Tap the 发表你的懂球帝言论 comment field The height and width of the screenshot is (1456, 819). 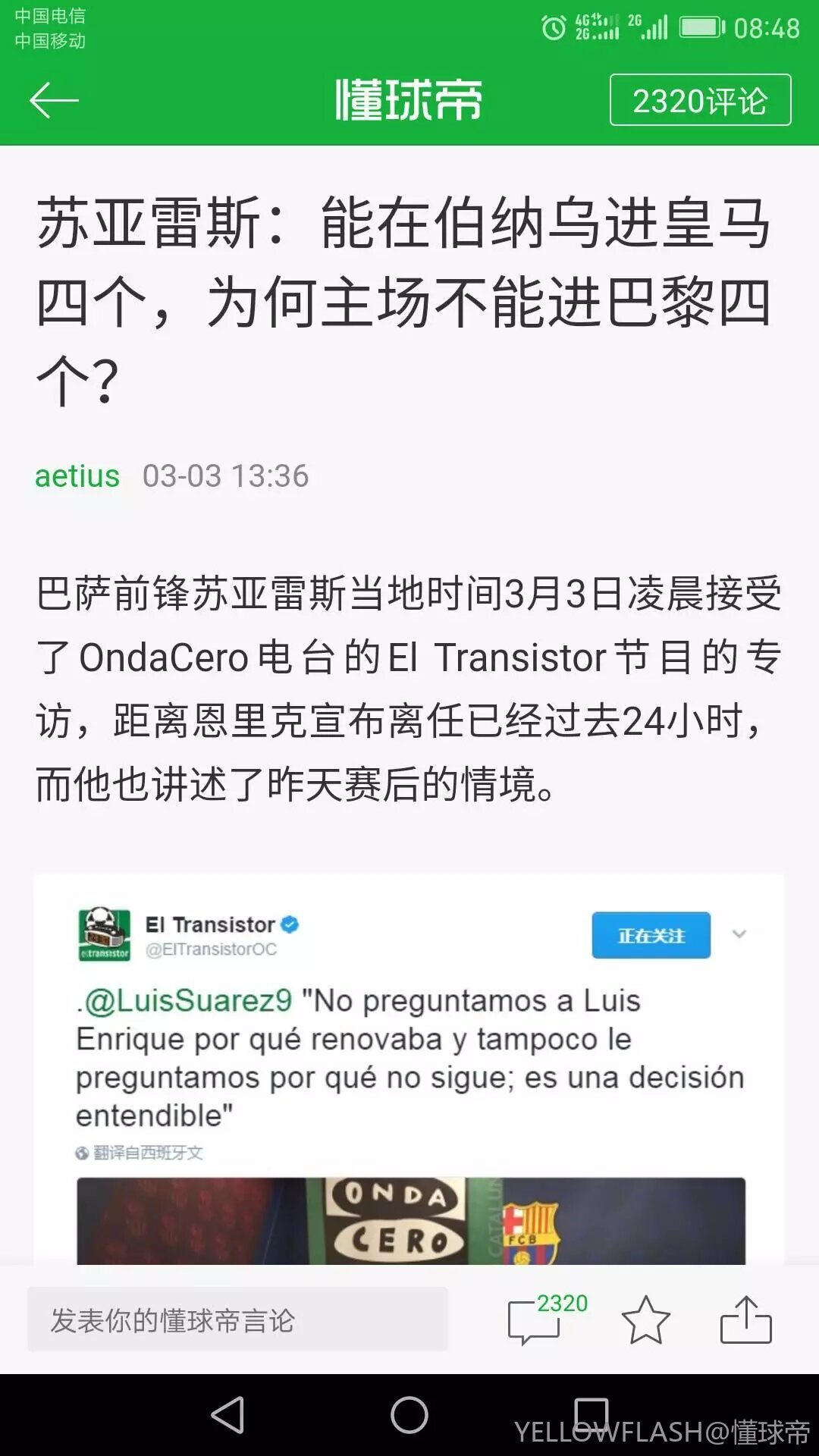pos(237,1320)
